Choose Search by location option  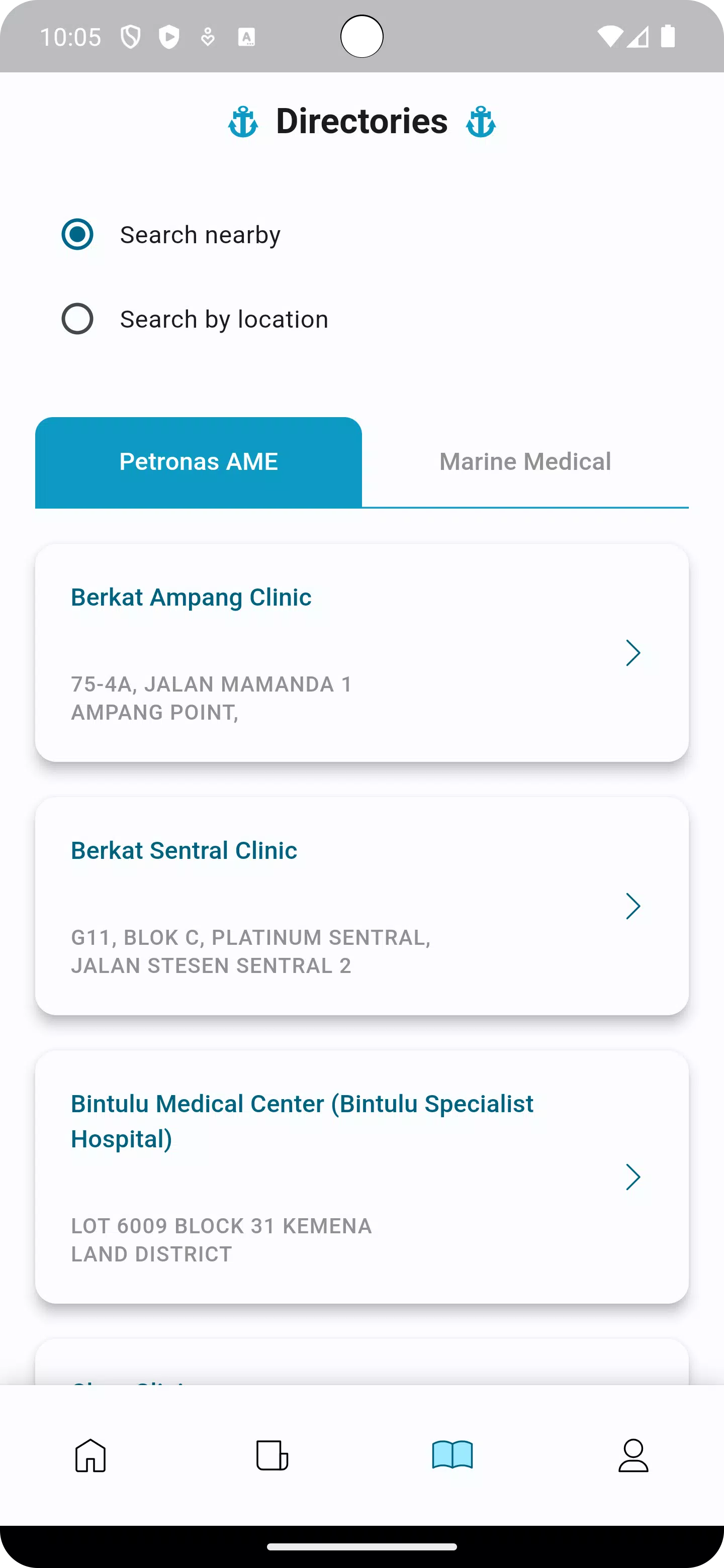click(77, 319)
